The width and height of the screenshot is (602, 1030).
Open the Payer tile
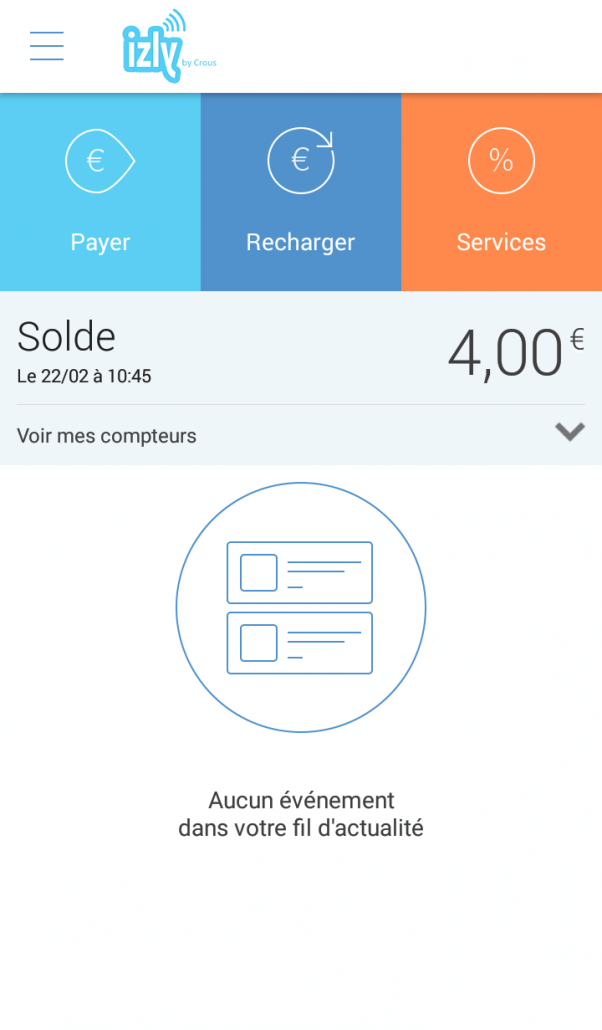click(100, 192)
